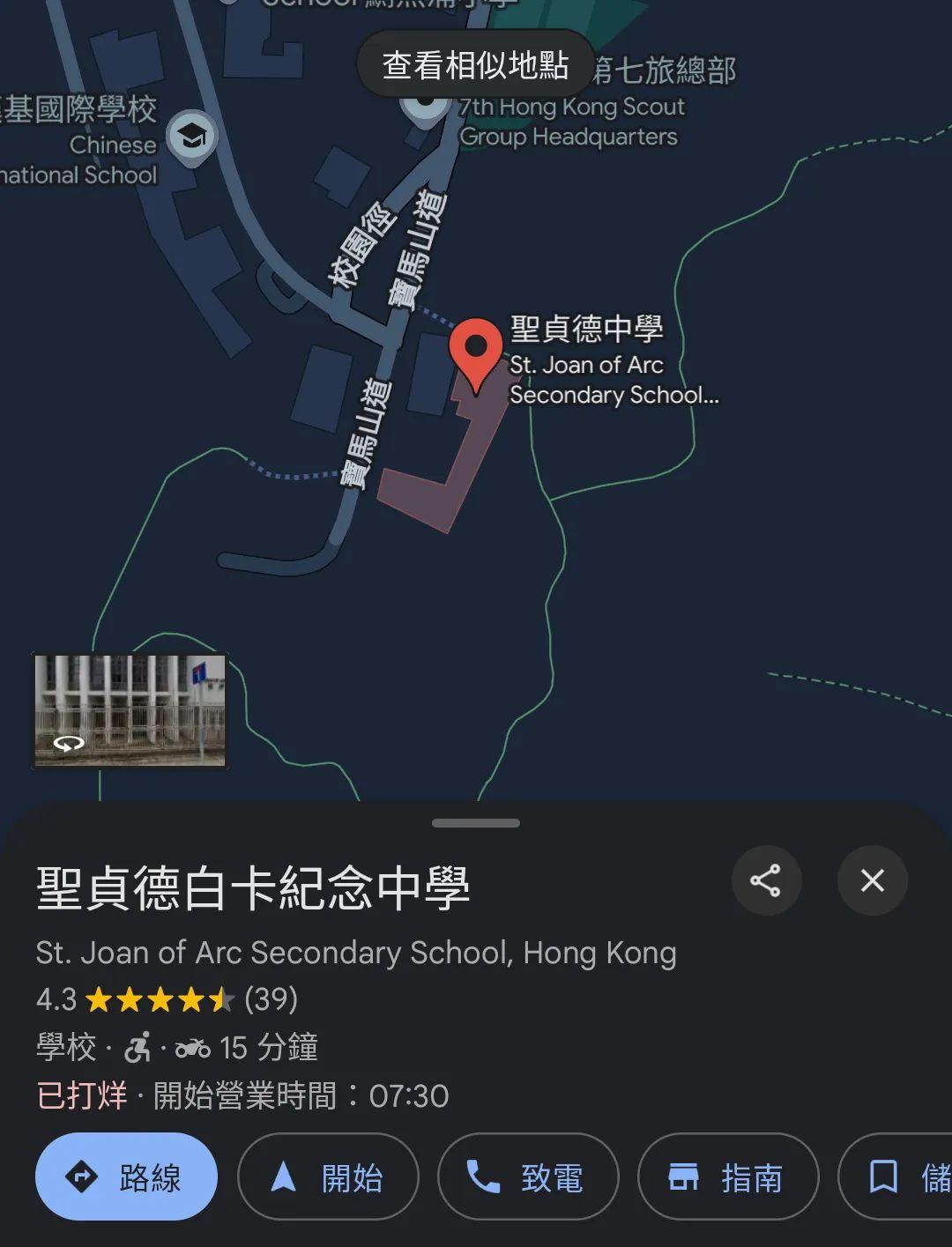Open the Street View thumbnail preview
The image size is (952, 1247).
130,711
